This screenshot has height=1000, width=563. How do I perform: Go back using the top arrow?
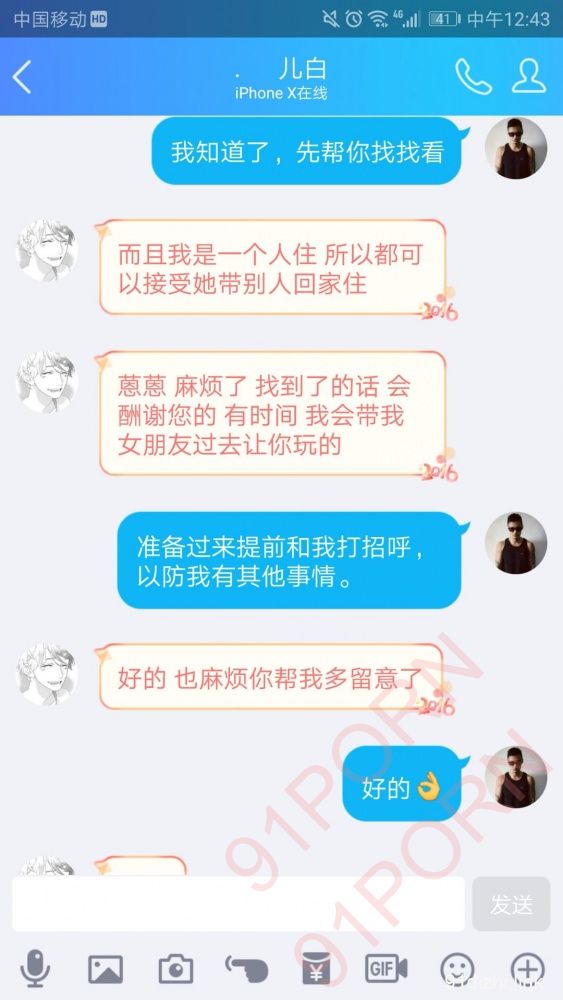[x=22, y=77]
